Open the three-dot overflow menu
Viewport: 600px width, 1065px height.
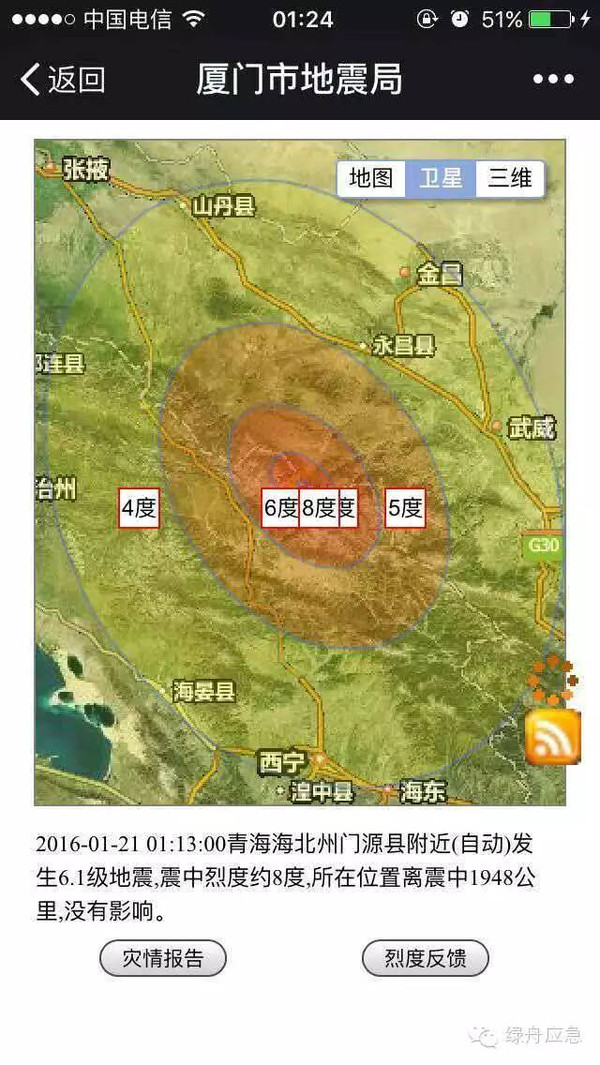coord(553,79)
